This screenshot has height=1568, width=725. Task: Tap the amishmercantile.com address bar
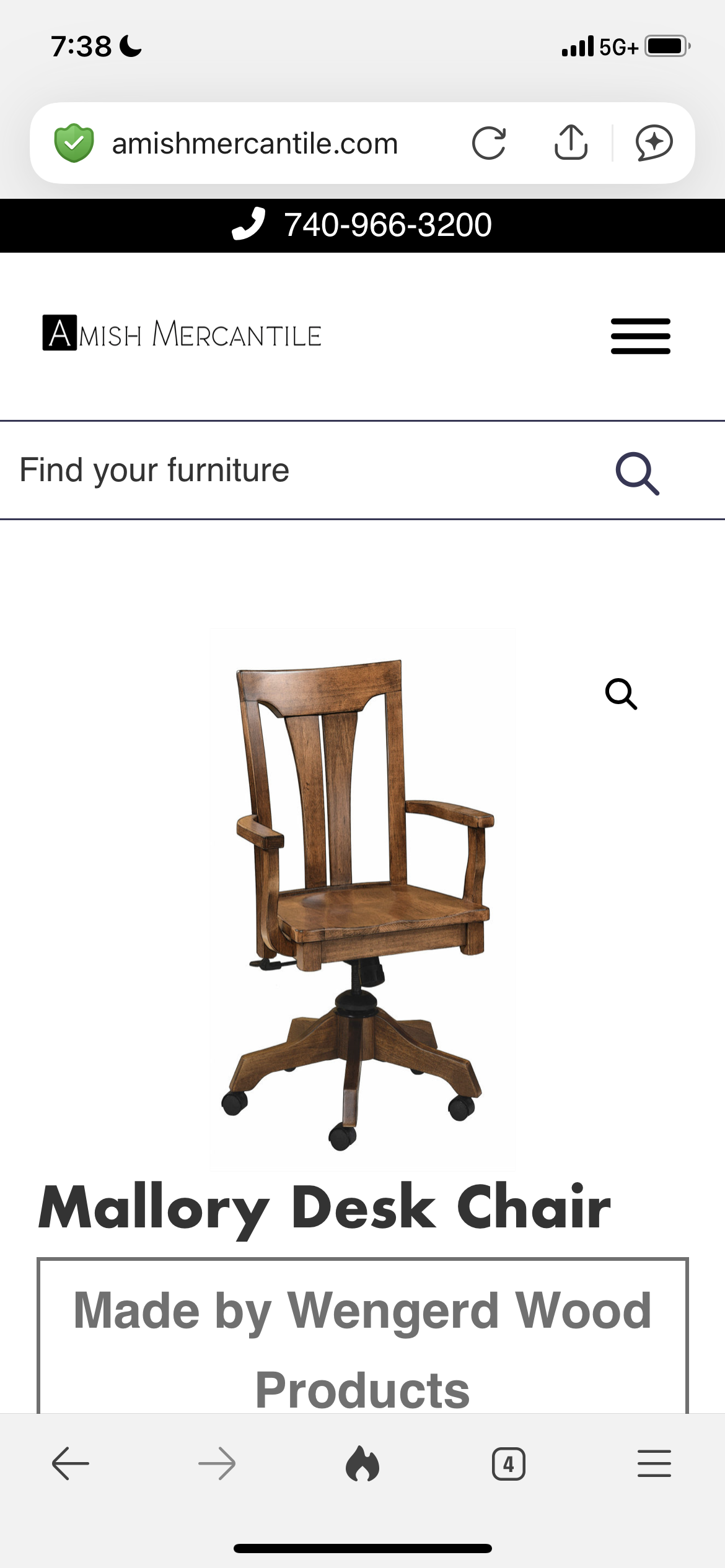click(255, 144)
